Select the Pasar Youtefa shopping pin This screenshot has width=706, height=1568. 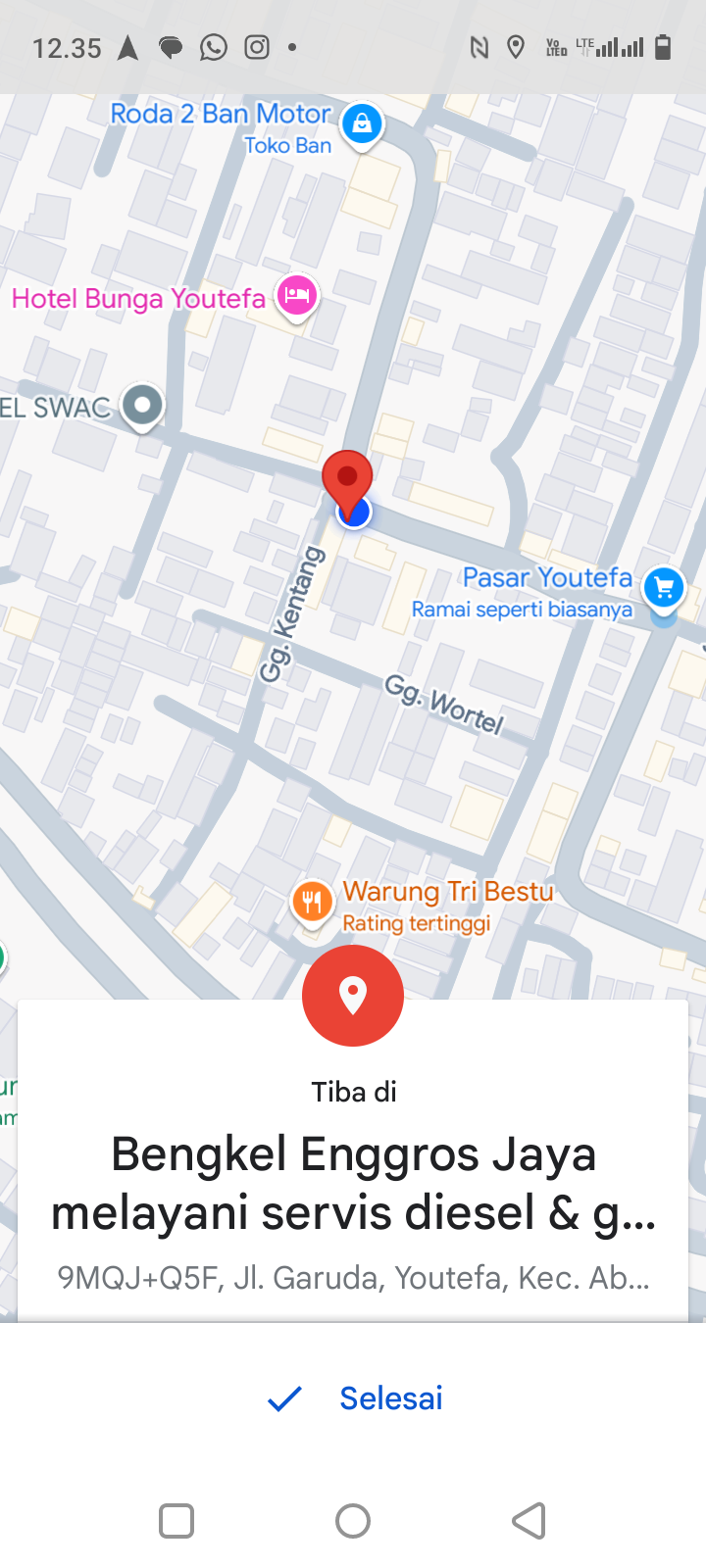tap(664, 588)
